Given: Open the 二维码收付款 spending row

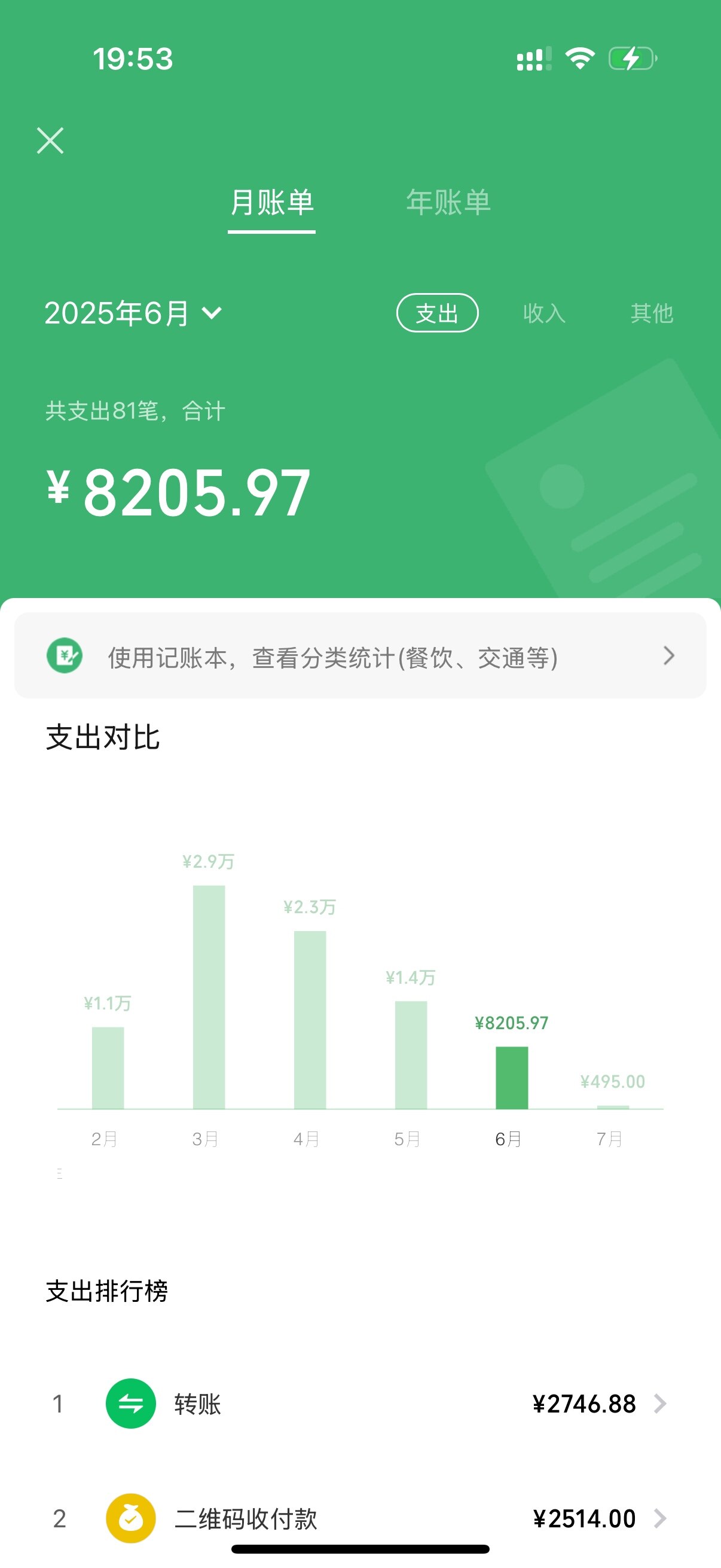Looking at the screenshot, I should (x=360, y=1518).
